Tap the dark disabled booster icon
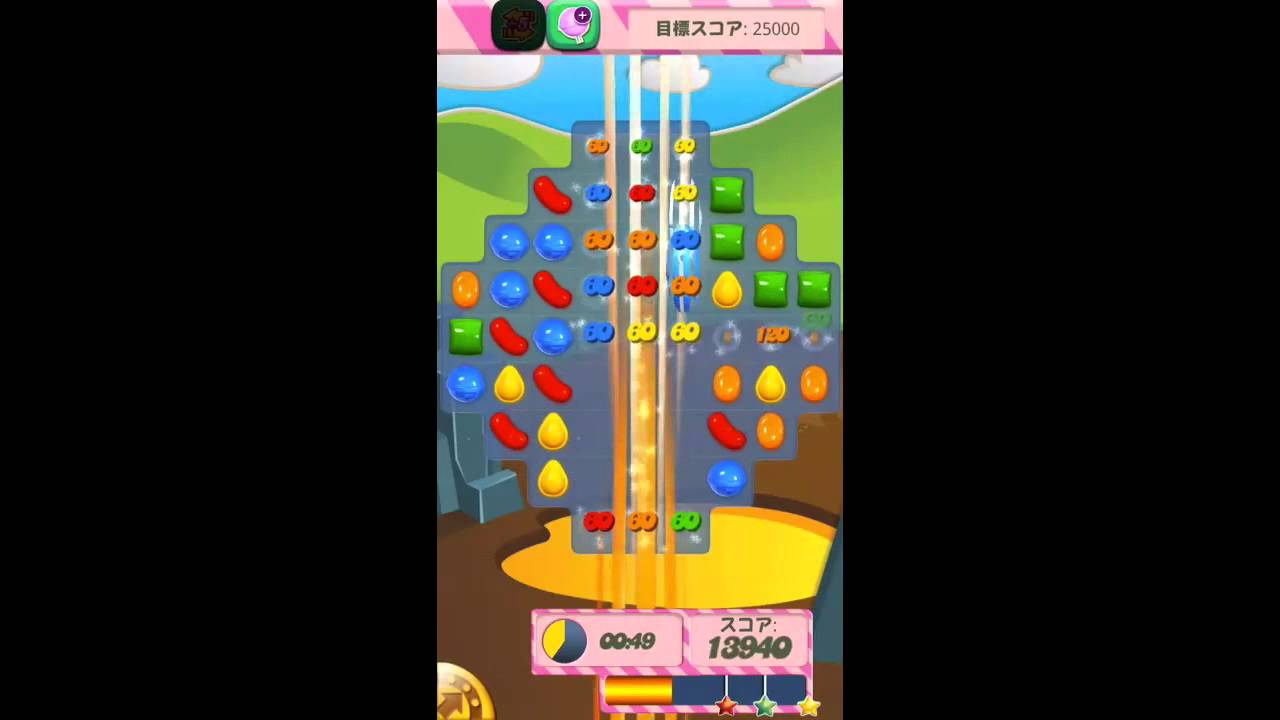Image resolution: width=1280 pixels, height=720 pixels. 518,25
